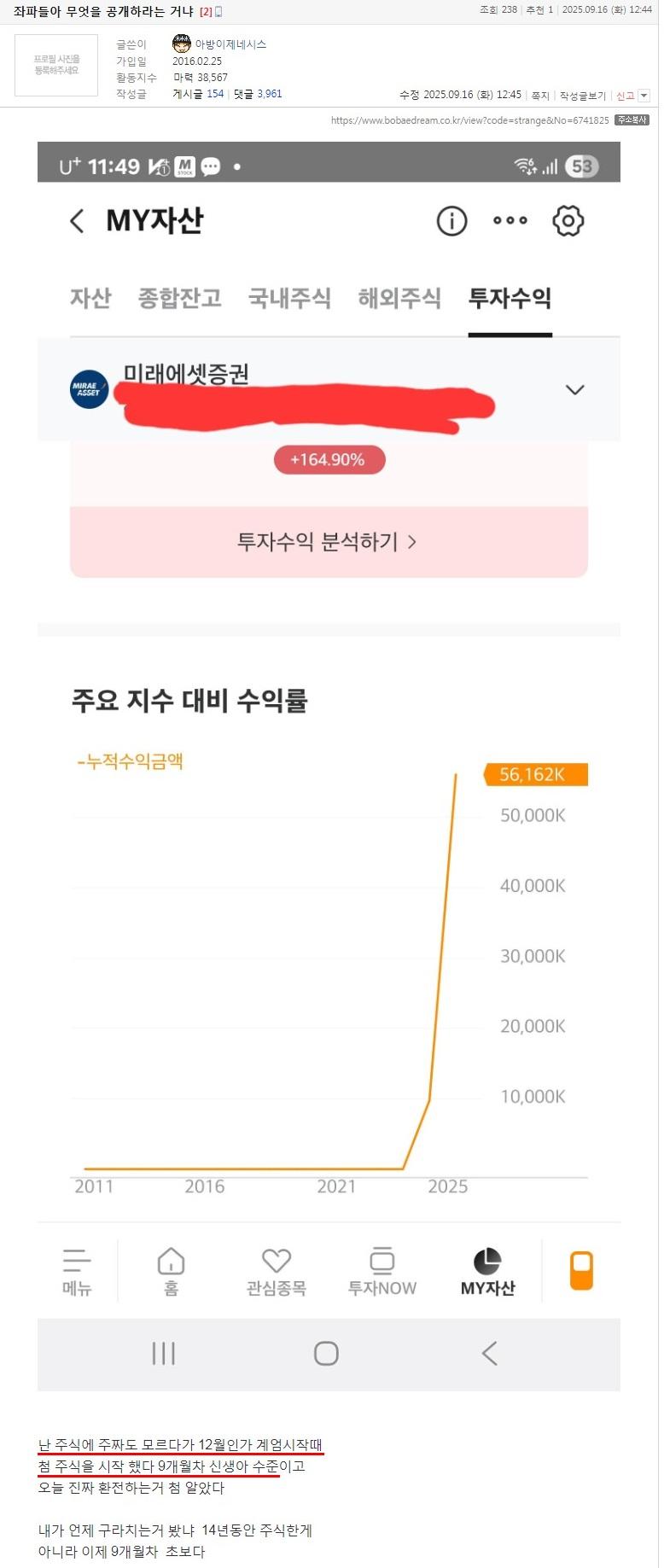Switch to the 해외주식 tab

coord(399,300)
